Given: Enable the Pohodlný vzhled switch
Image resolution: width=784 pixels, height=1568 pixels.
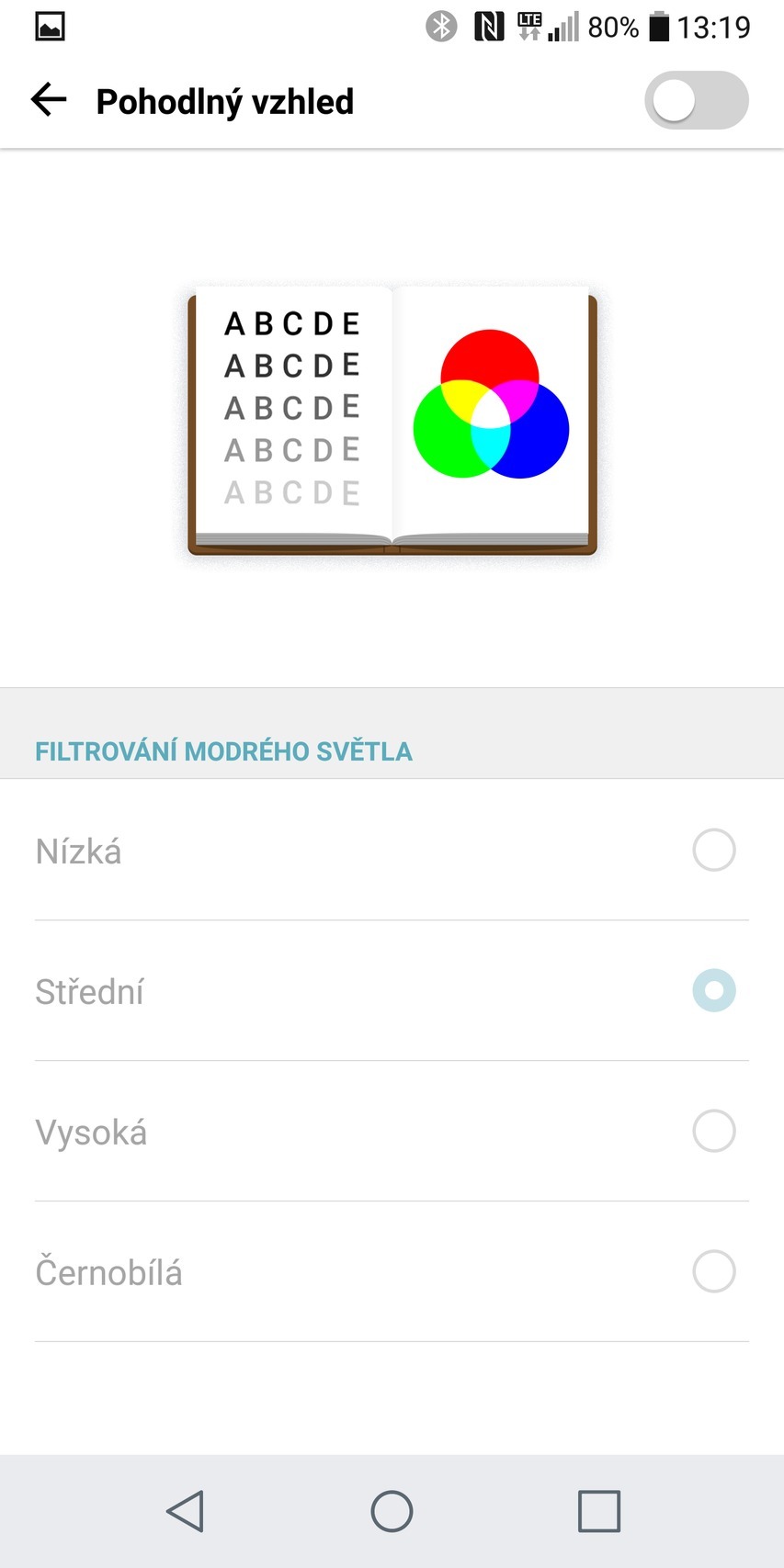Looking at the screenshot, I should pos(696,100).
